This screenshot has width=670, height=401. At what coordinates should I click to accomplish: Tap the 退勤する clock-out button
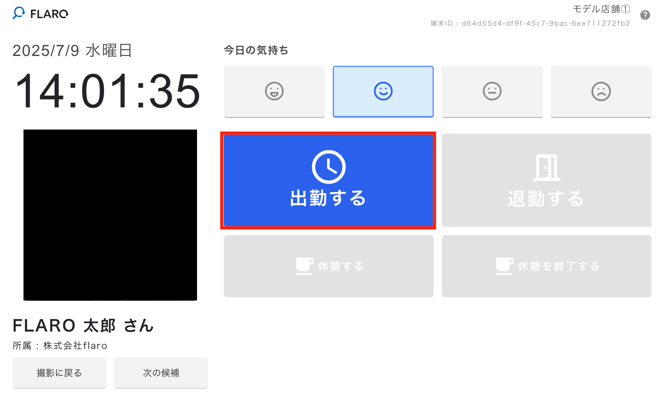tap(546, 181)
